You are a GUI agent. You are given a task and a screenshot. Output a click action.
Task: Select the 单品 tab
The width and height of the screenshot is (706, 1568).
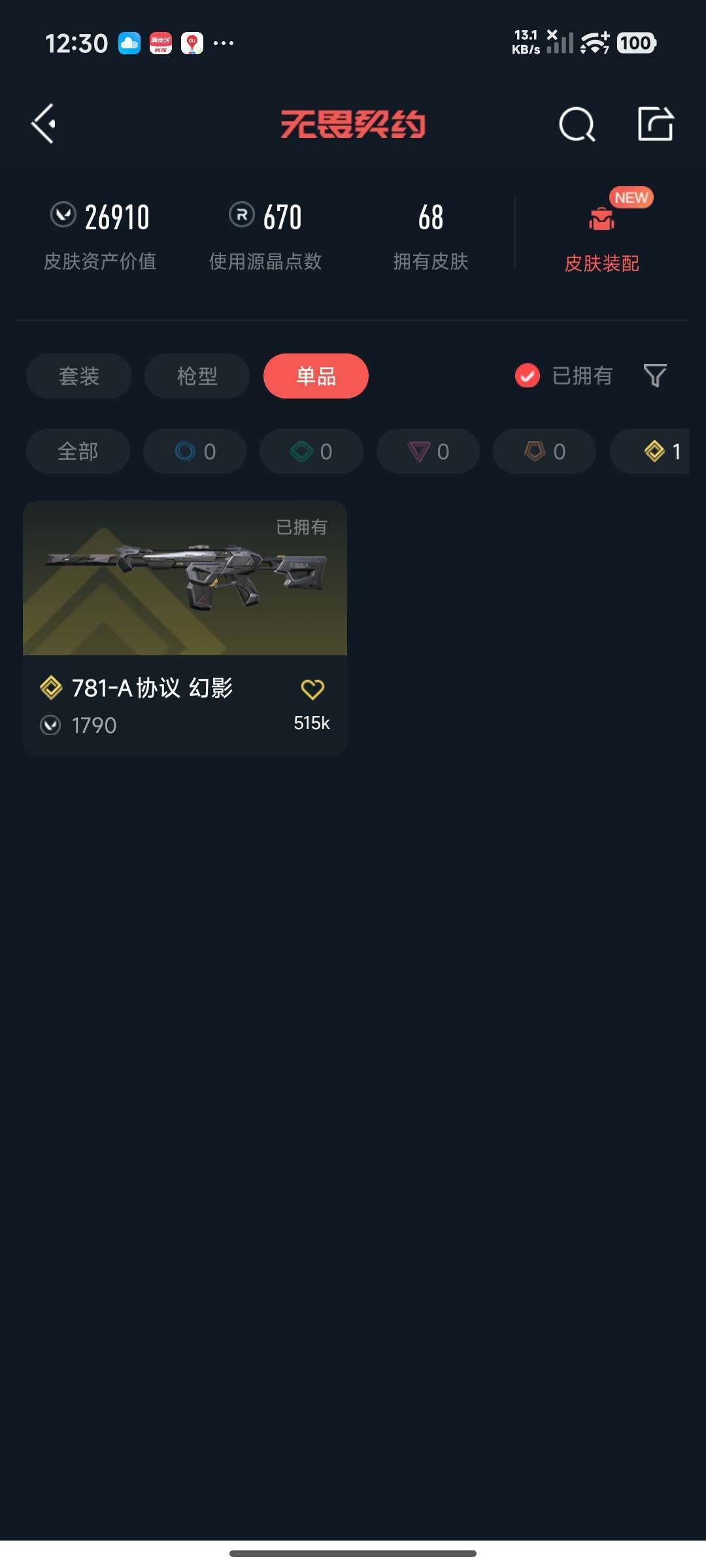(316, 376)
